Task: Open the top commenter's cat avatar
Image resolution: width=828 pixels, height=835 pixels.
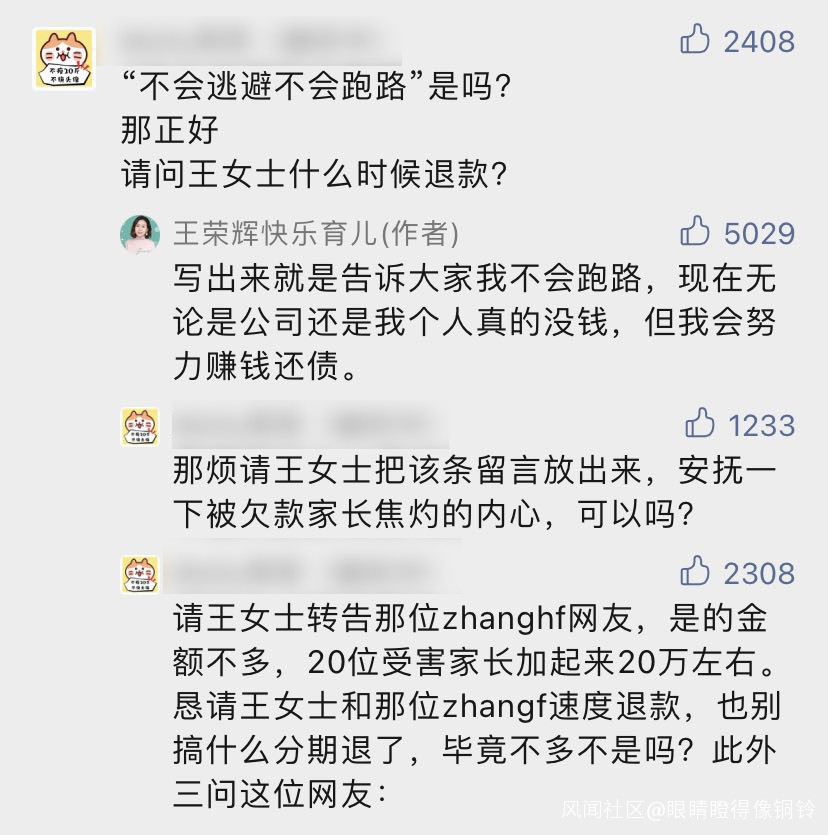Action: pos(64,59)
